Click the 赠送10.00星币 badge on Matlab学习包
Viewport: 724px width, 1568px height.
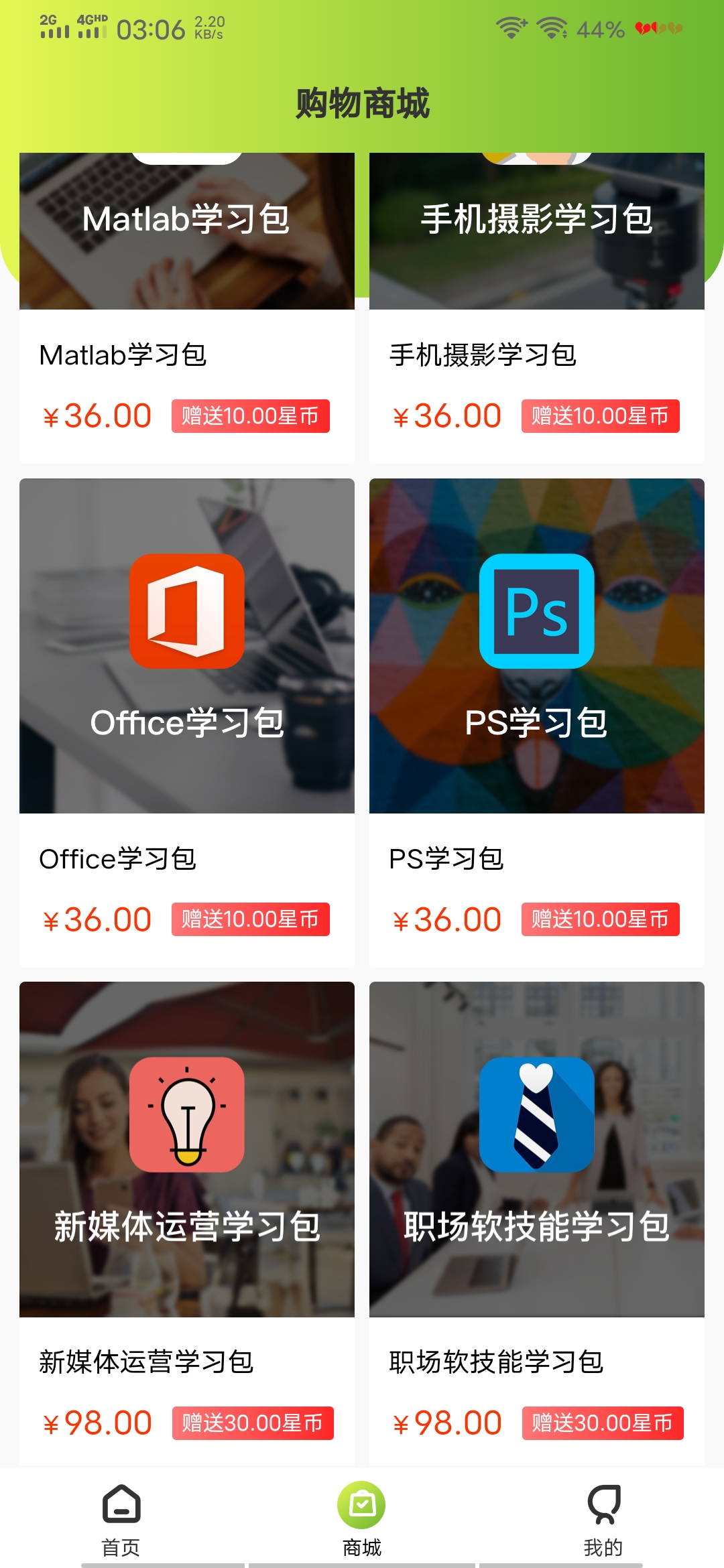[x=250, y=416]
